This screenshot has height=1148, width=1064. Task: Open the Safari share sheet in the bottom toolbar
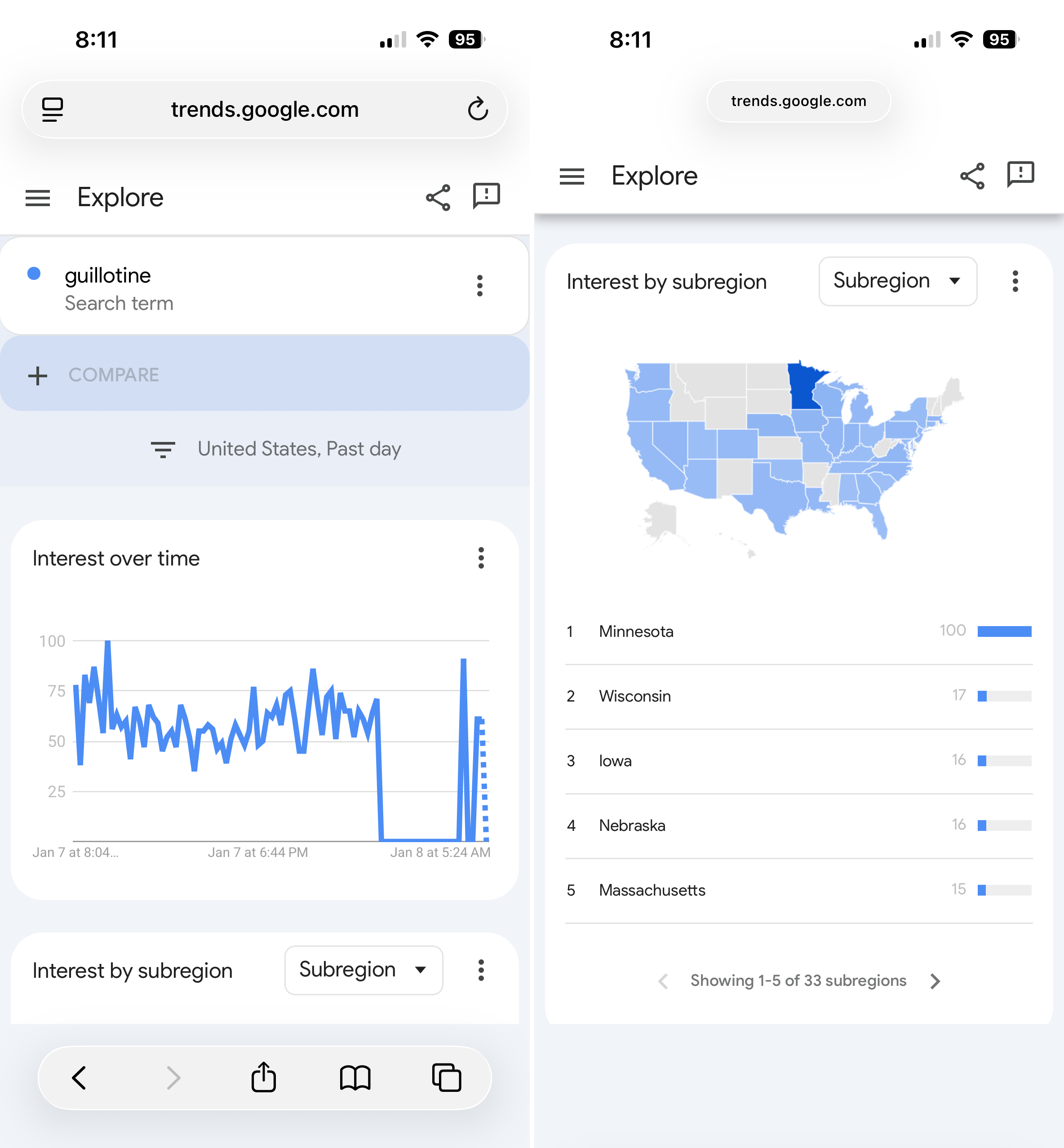tap(264, 1078)
